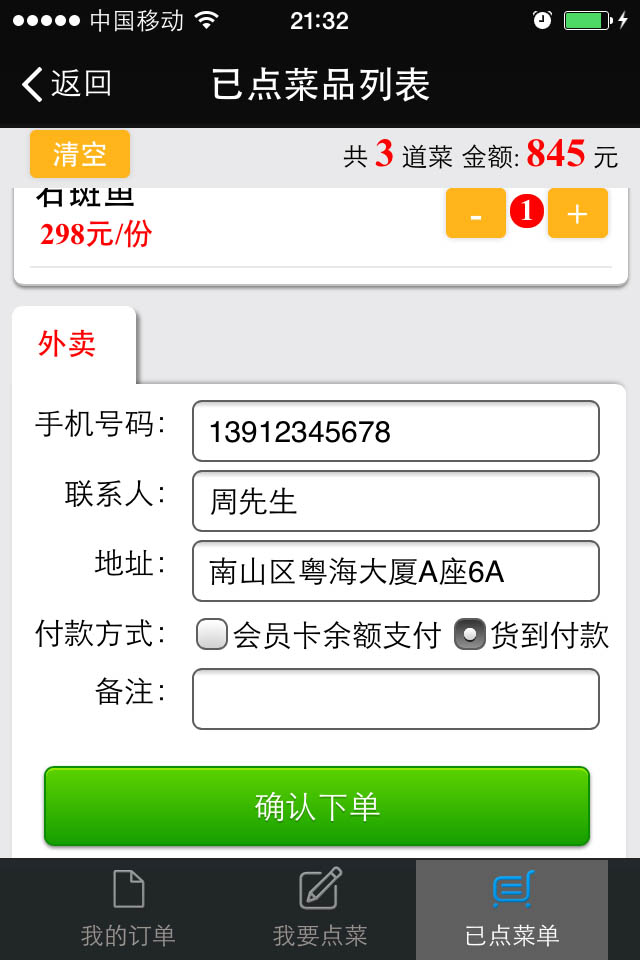Screen dimensions: 640x960
Task: Choose 货到付款 payment option
Action: click(471, 635)
